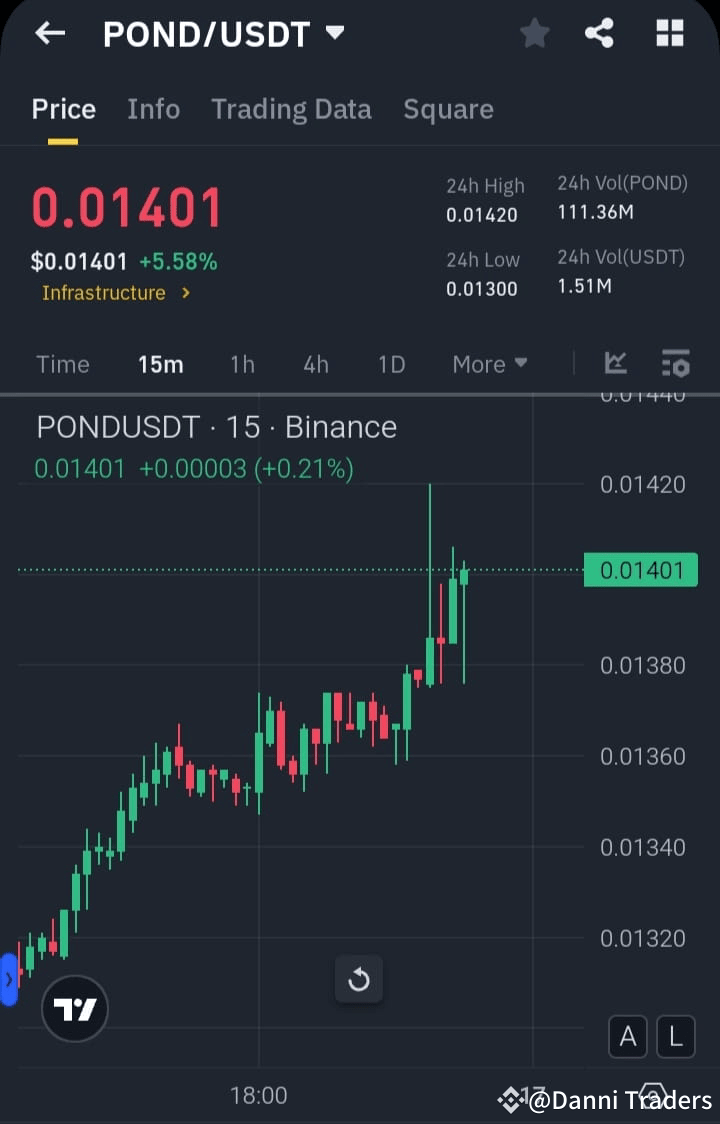
Task: Open the chart settings icon
Action: click(x=676, y=364)
